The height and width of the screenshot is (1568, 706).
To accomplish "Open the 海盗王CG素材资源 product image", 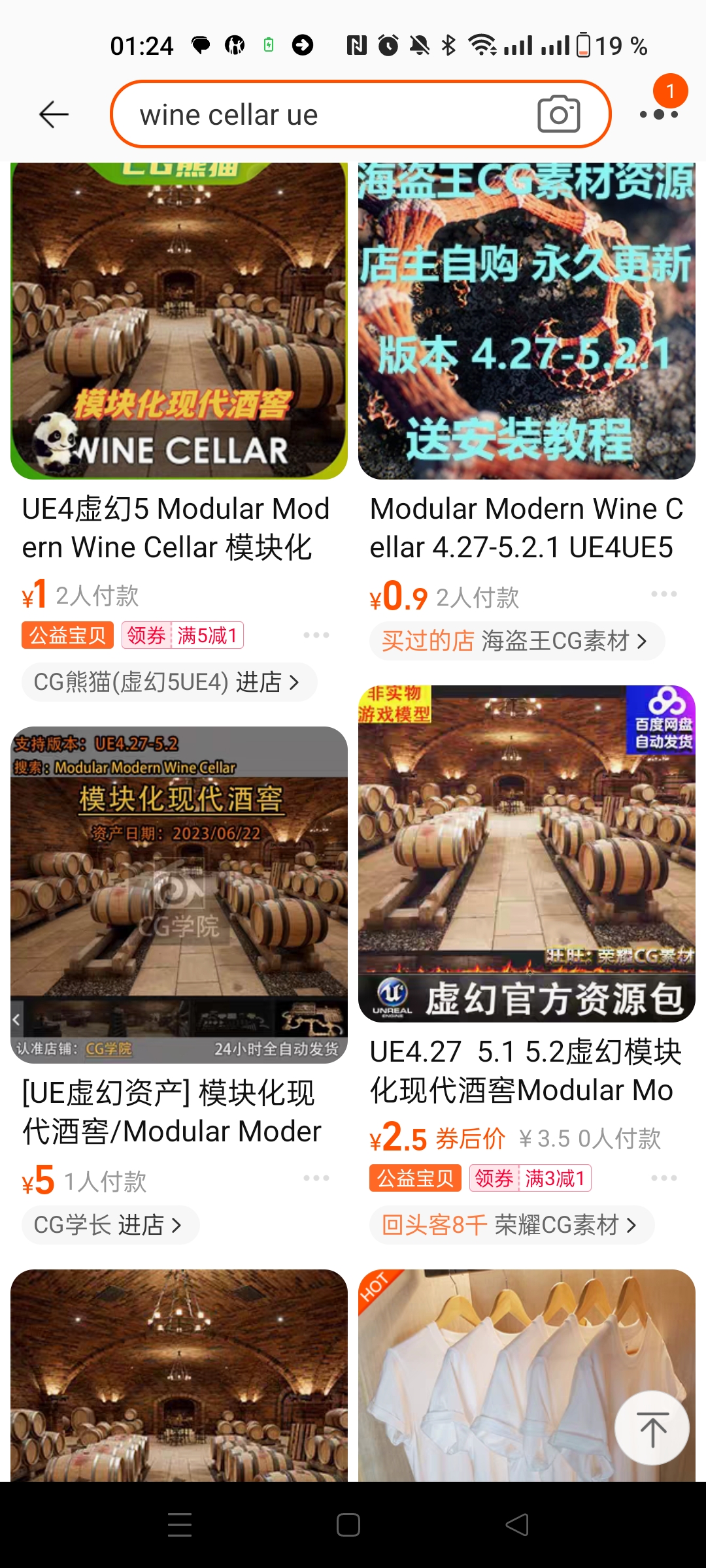I will coord(527,320).
